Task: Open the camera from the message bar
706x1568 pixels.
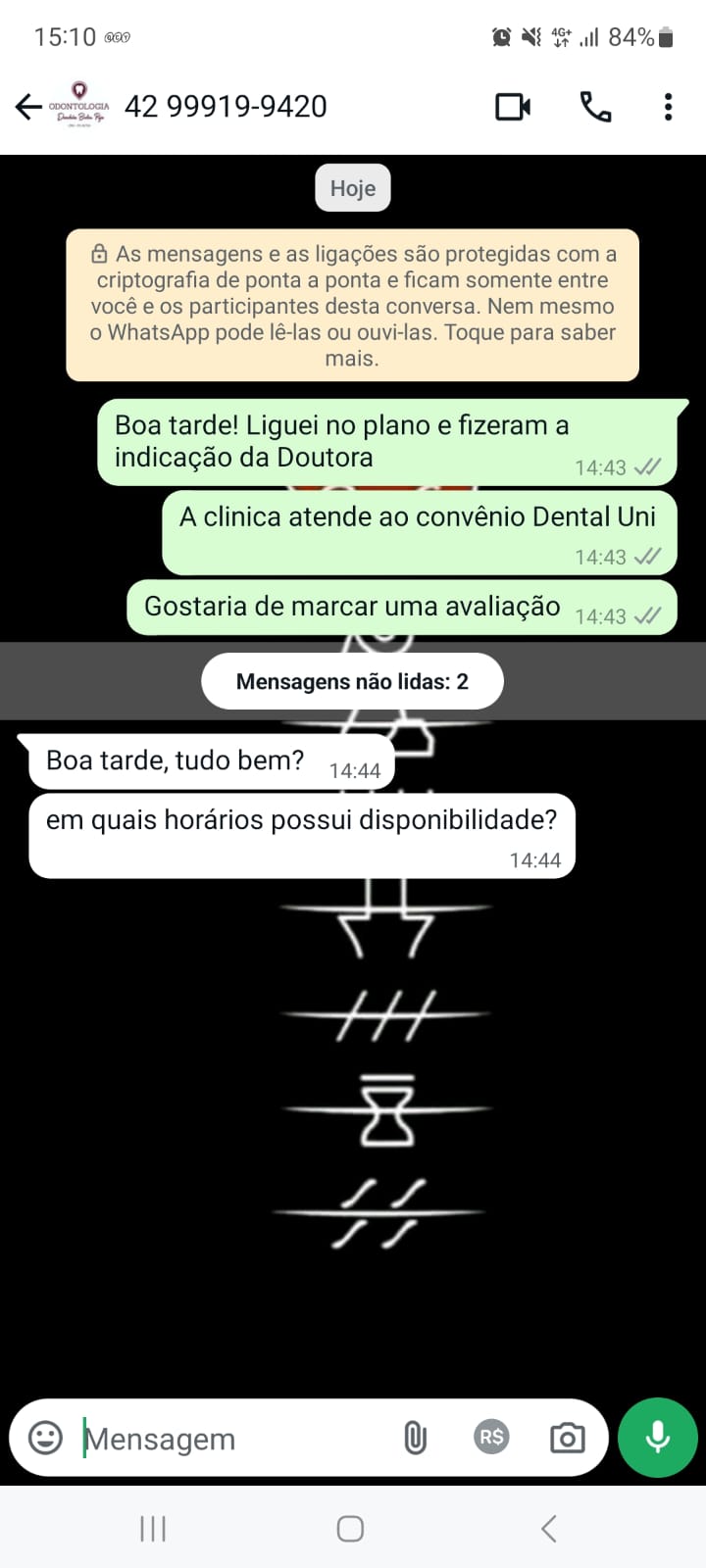Action: (567, 1438)
